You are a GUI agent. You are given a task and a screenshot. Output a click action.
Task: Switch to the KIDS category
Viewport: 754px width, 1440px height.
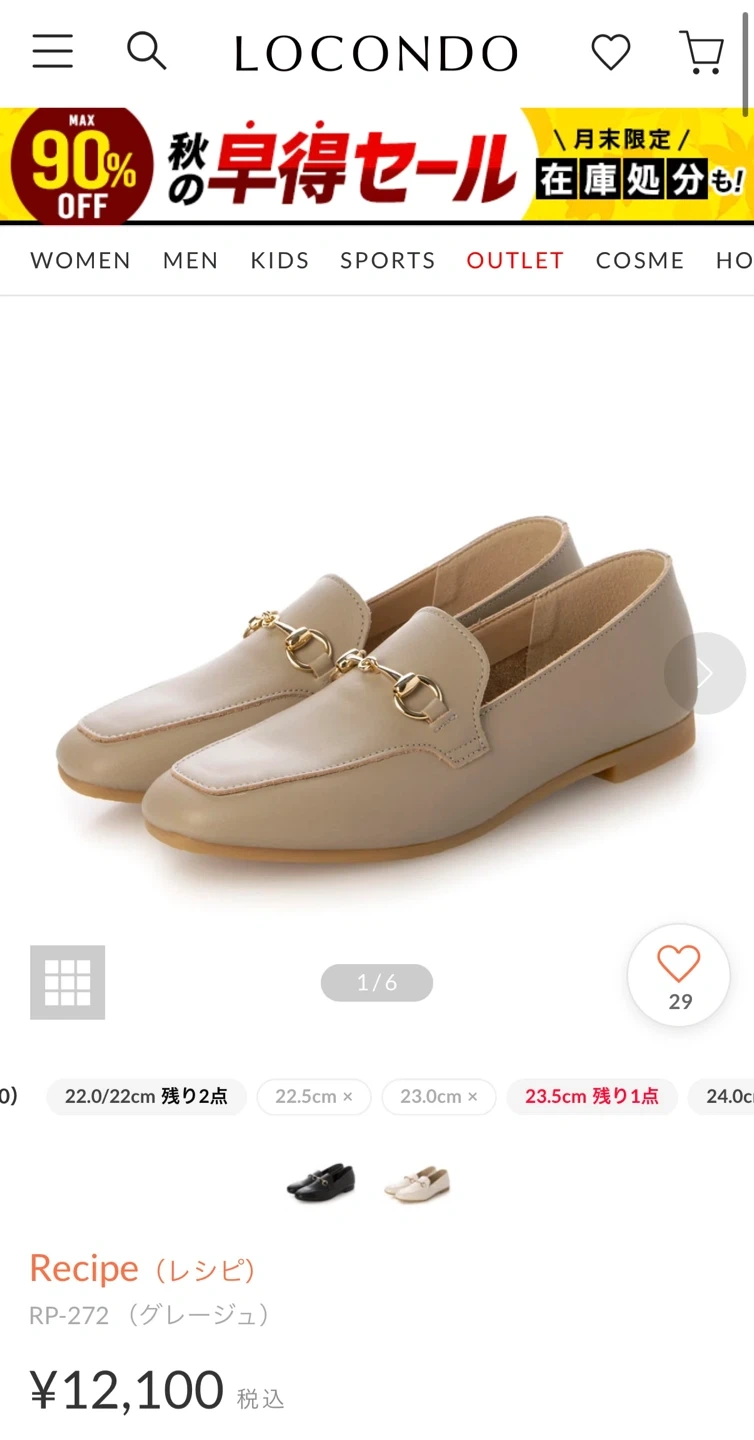coord(280,260)
